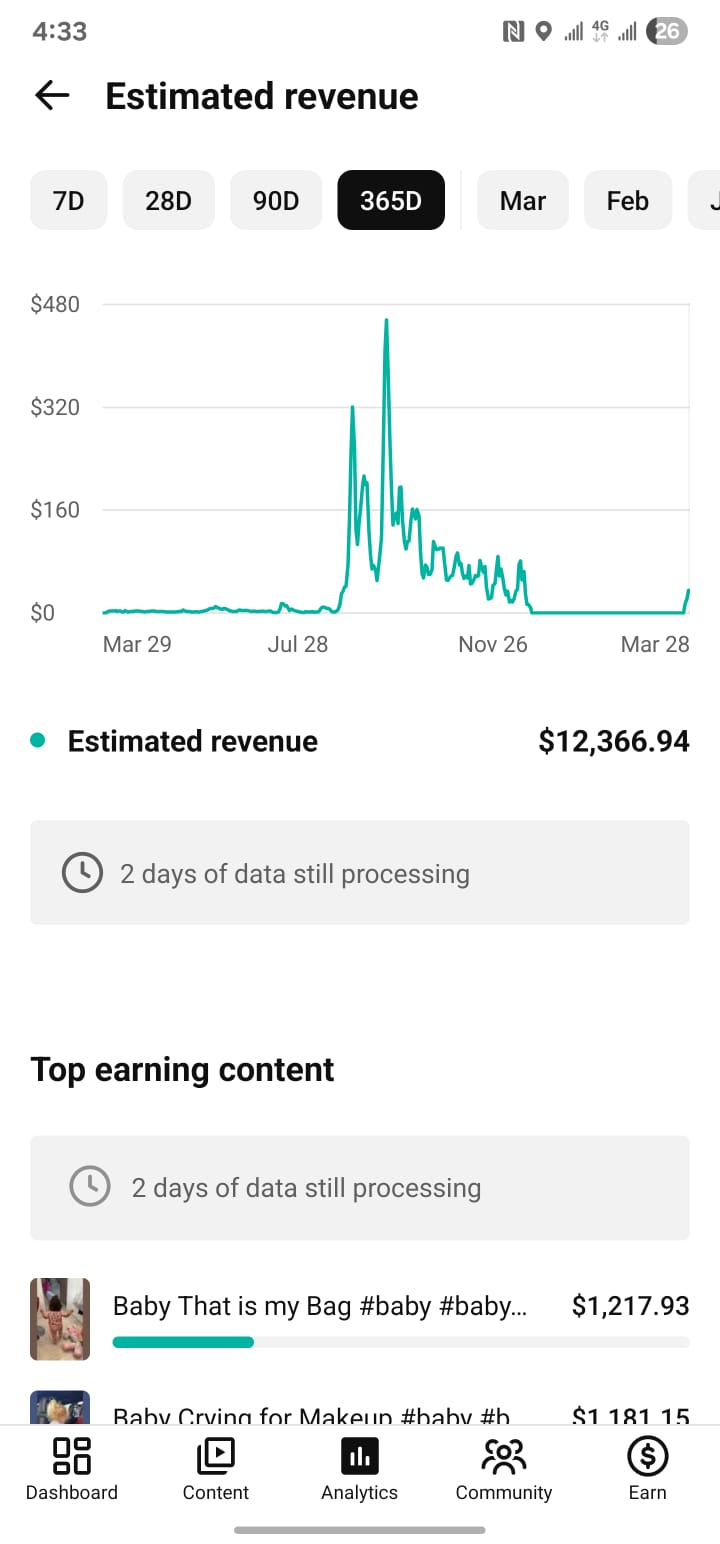Select the 7D time range
The height and width of the screenshot is (1544, 720).
(x=68, y=201)
